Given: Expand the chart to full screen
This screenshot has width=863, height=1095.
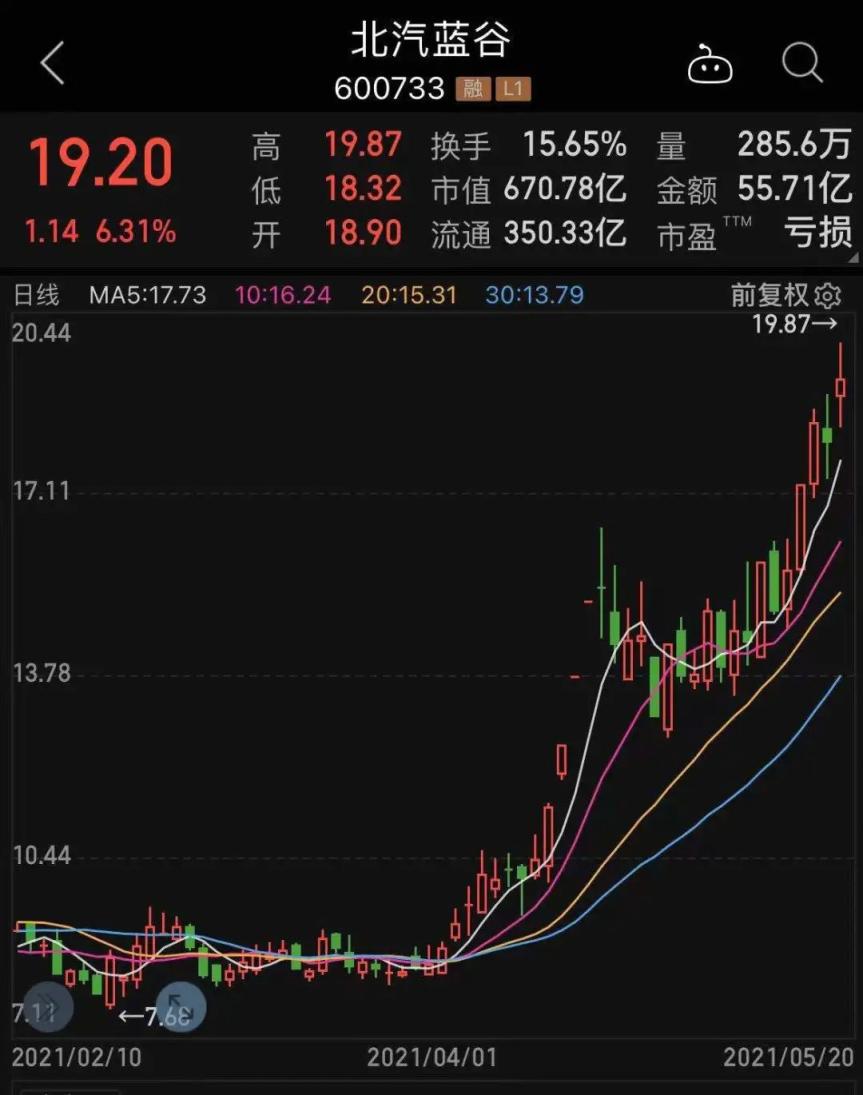Looking at the screenshot, I should pos(180,1006).
